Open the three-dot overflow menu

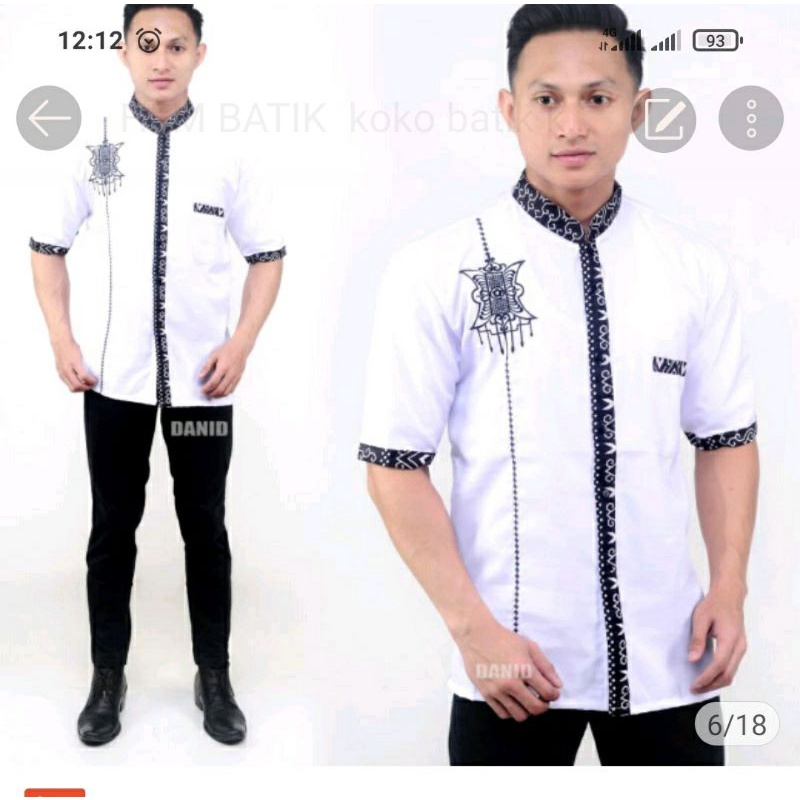point(751,119)
